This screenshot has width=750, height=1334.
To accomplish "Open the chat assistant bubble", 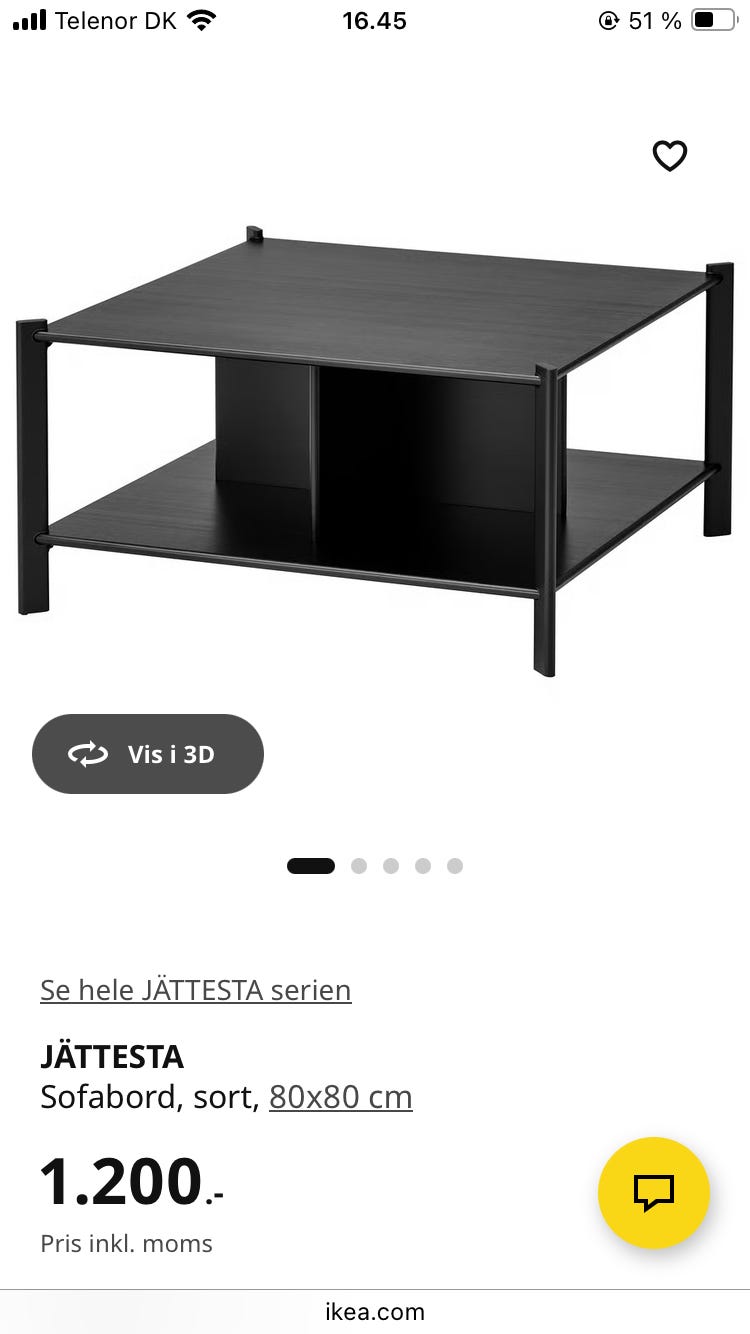I will [x=653, y=1192].
